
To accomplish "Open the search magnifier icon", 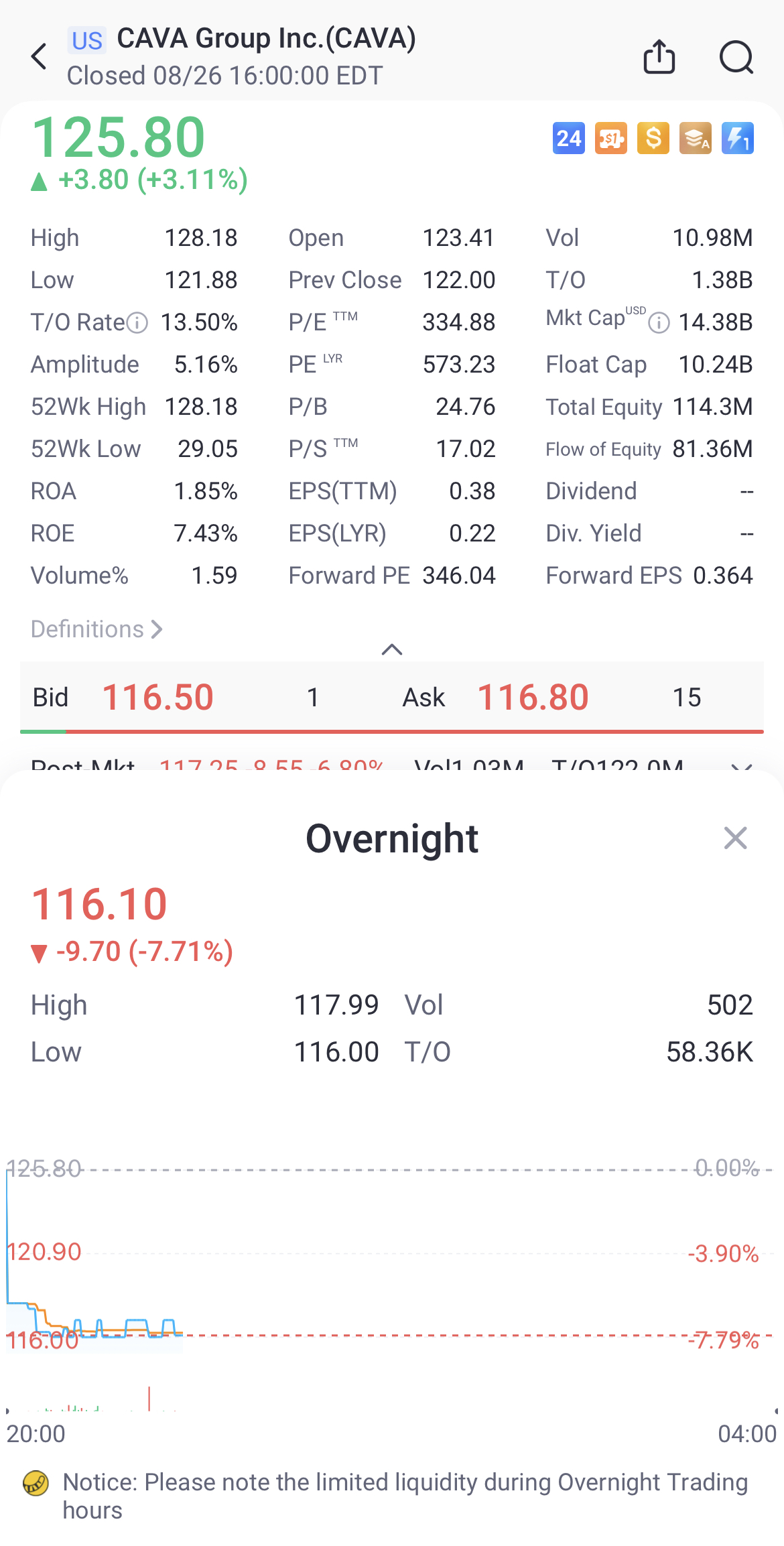I will point(736,57).
